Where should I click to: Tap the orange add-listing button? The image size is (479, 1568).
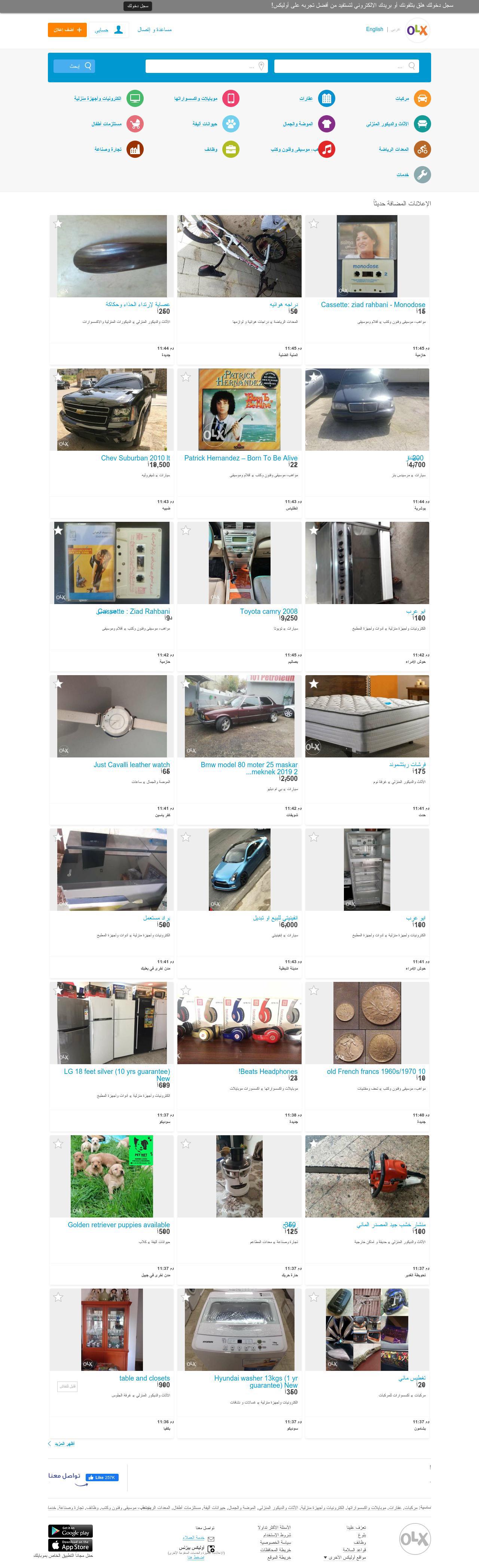coord(67,30)
